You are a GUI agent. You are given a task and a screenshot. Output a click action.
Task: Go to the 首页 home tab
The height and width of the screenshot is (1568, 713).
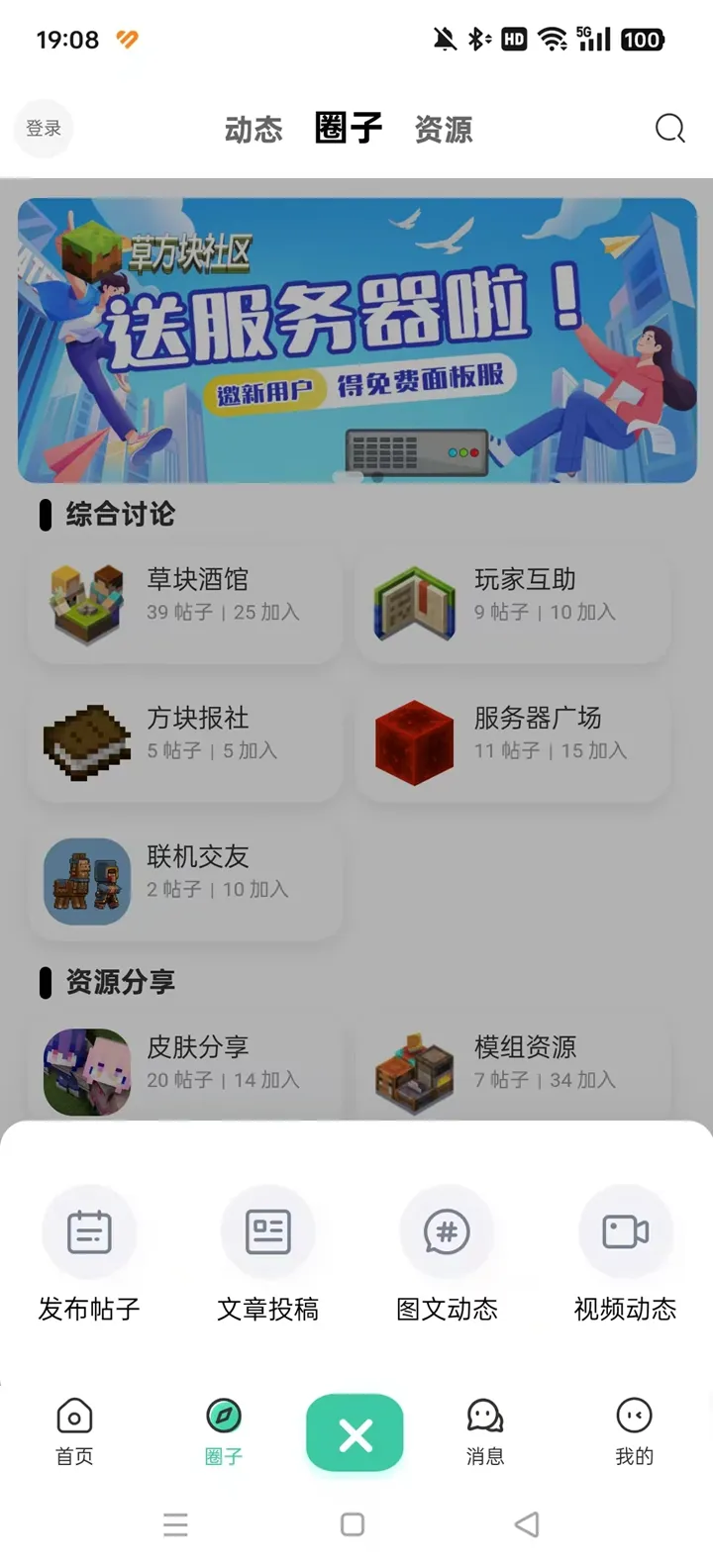[x=74, y=1429]
